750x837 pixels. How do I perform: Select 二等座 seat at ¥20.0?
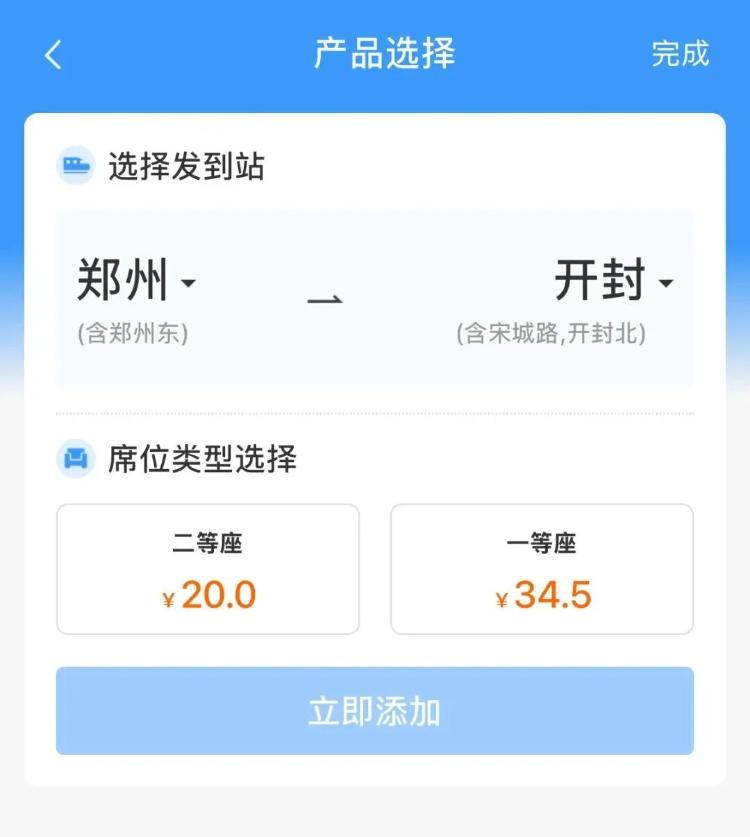pyautogui.click(x=208, y=569)
